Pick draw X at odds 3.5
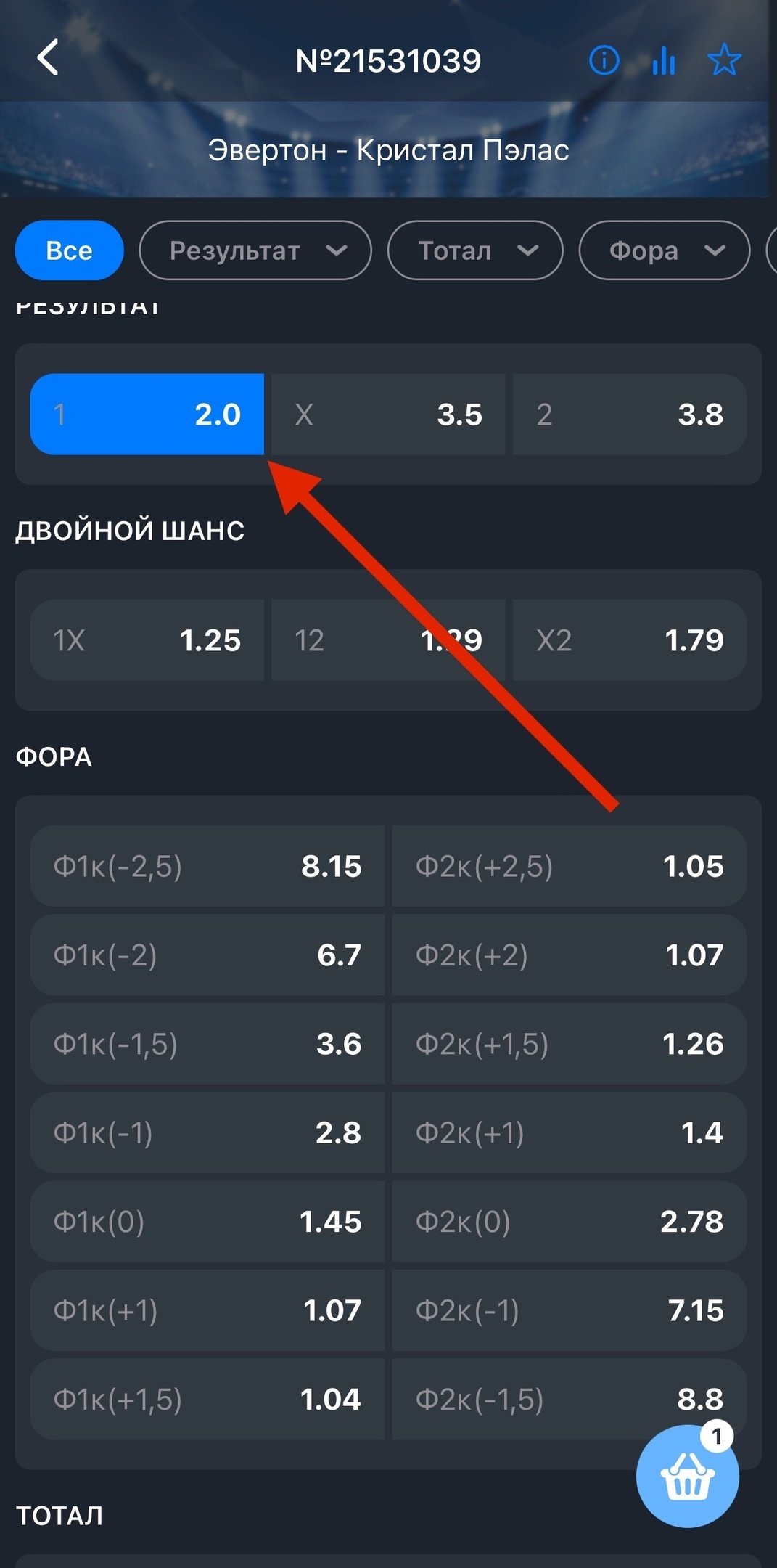 click(388, 415)
